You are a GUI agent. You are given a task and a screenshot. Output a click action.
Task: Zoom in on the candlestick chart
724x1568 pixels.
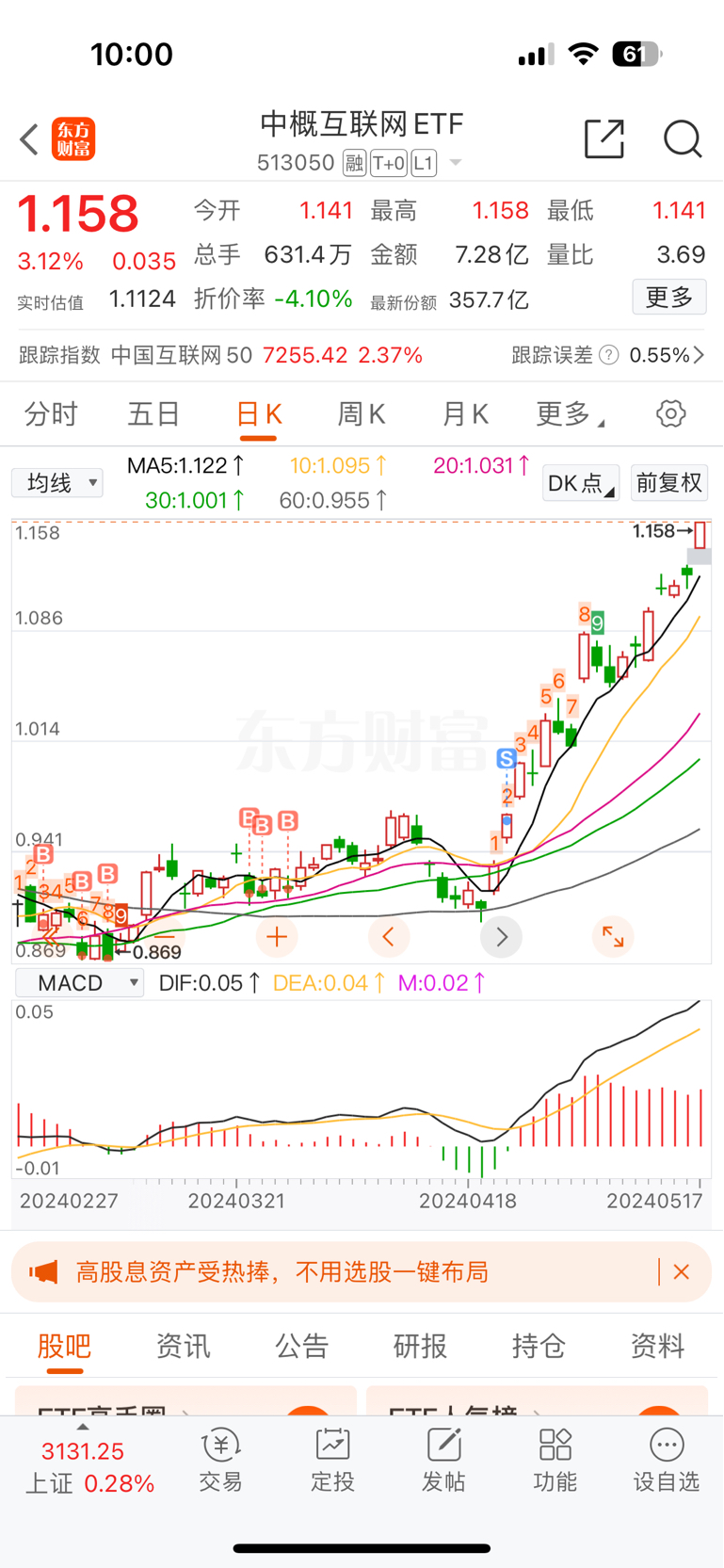click(x=276, y=936)
